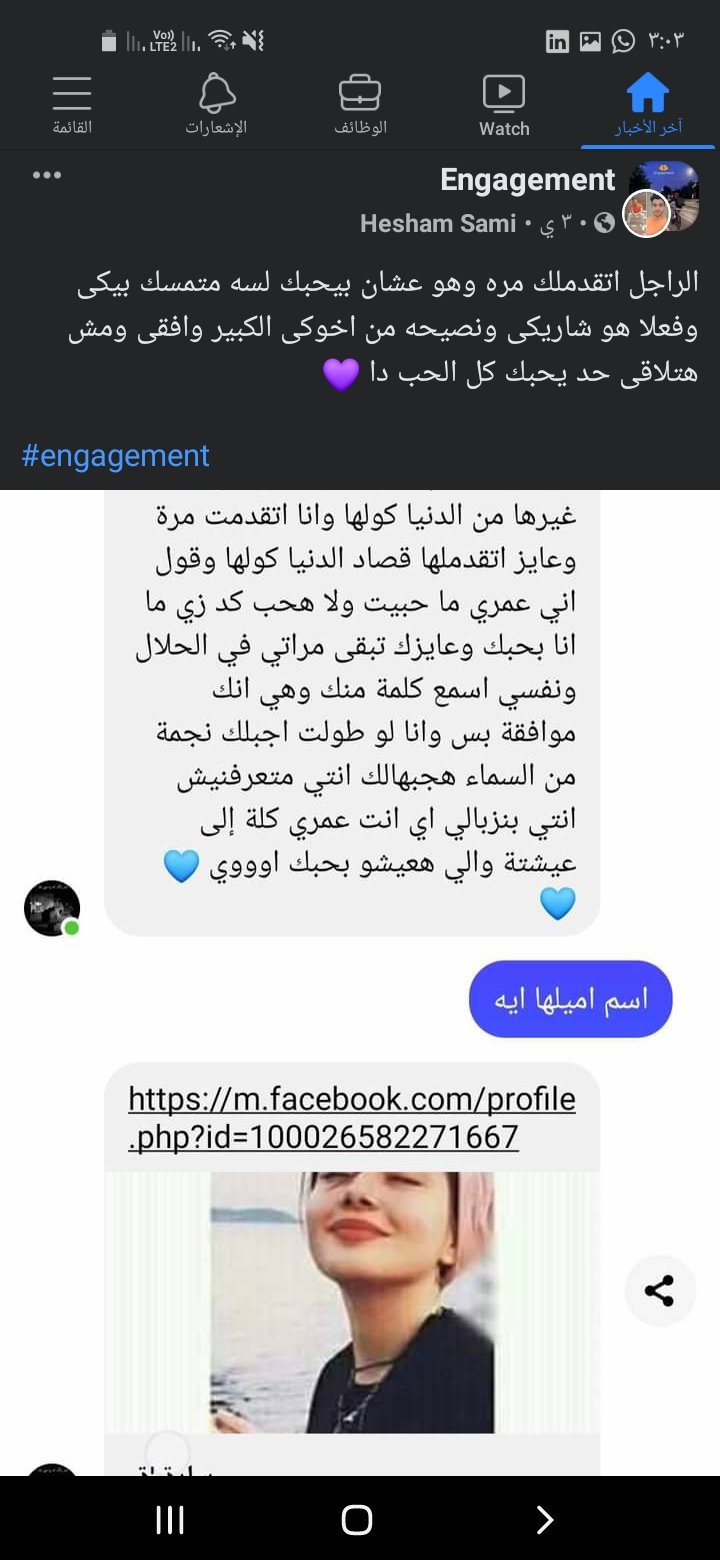The image size is (720, 1560).
Task: Open the الوظائف jobs tab
Action: click(x=360, y=105)
